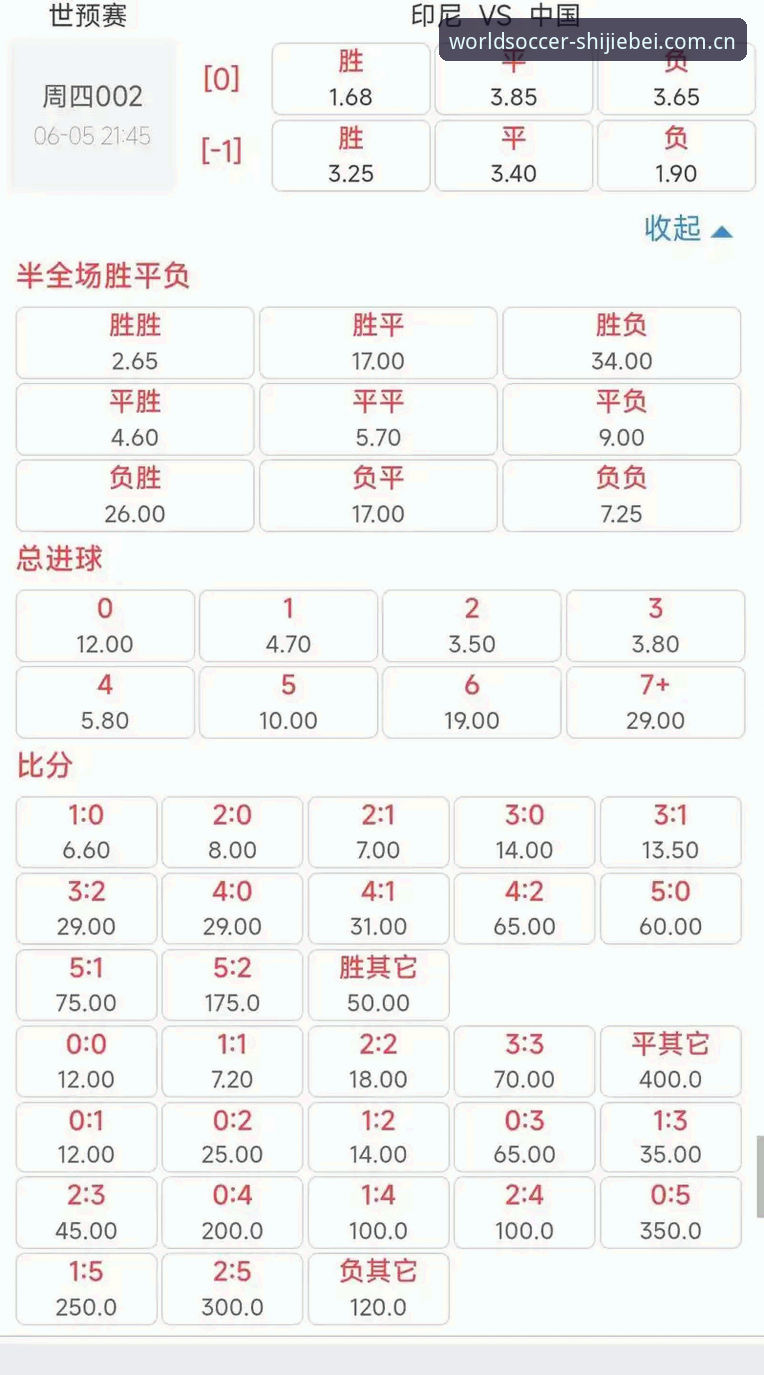The width and height of the screenshot is (764, 1375).
Task: Select score 1:2 at 14.00
Action: (378, 1137)
